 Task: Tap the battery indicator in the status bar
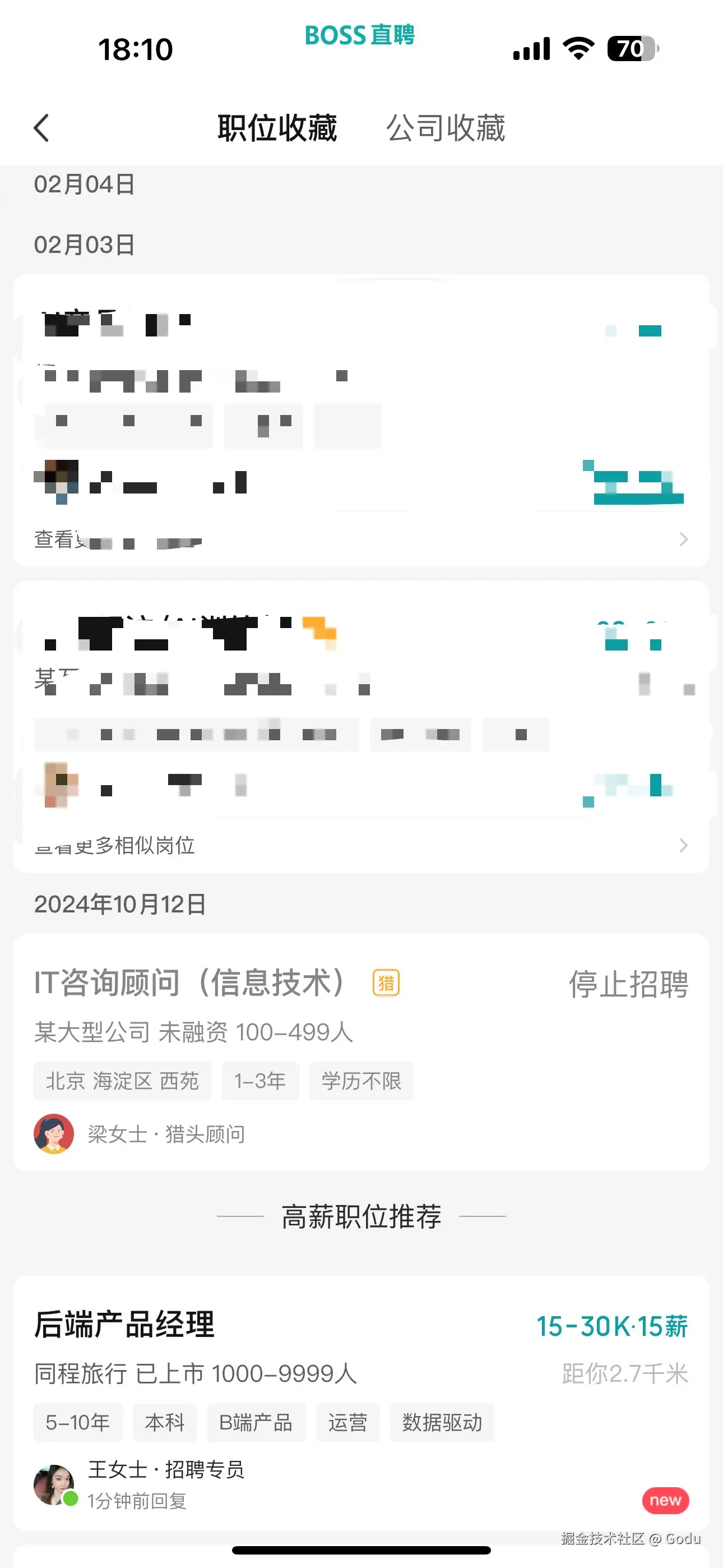pos(633,50)
